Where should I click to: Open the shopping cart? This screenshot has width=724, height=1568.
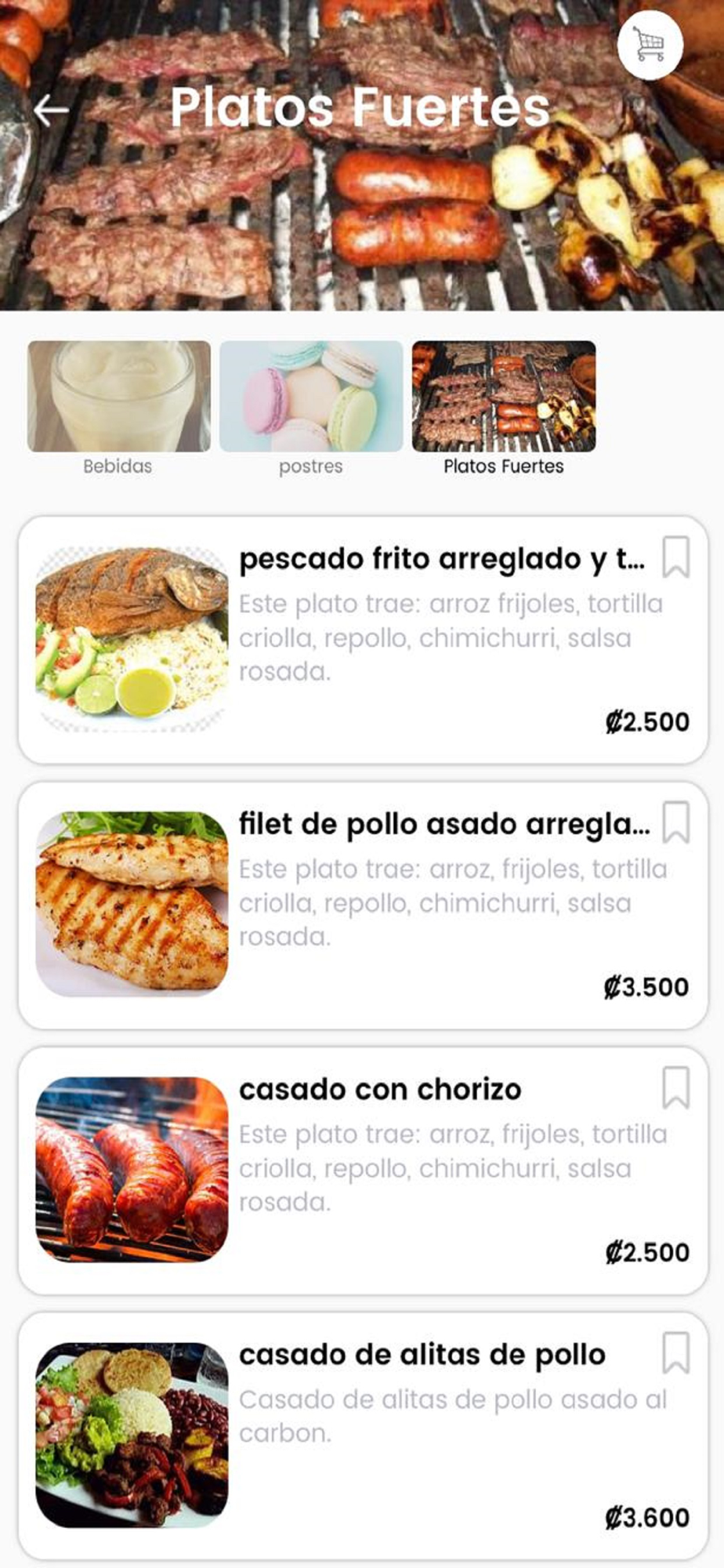(x=650, y=45)
